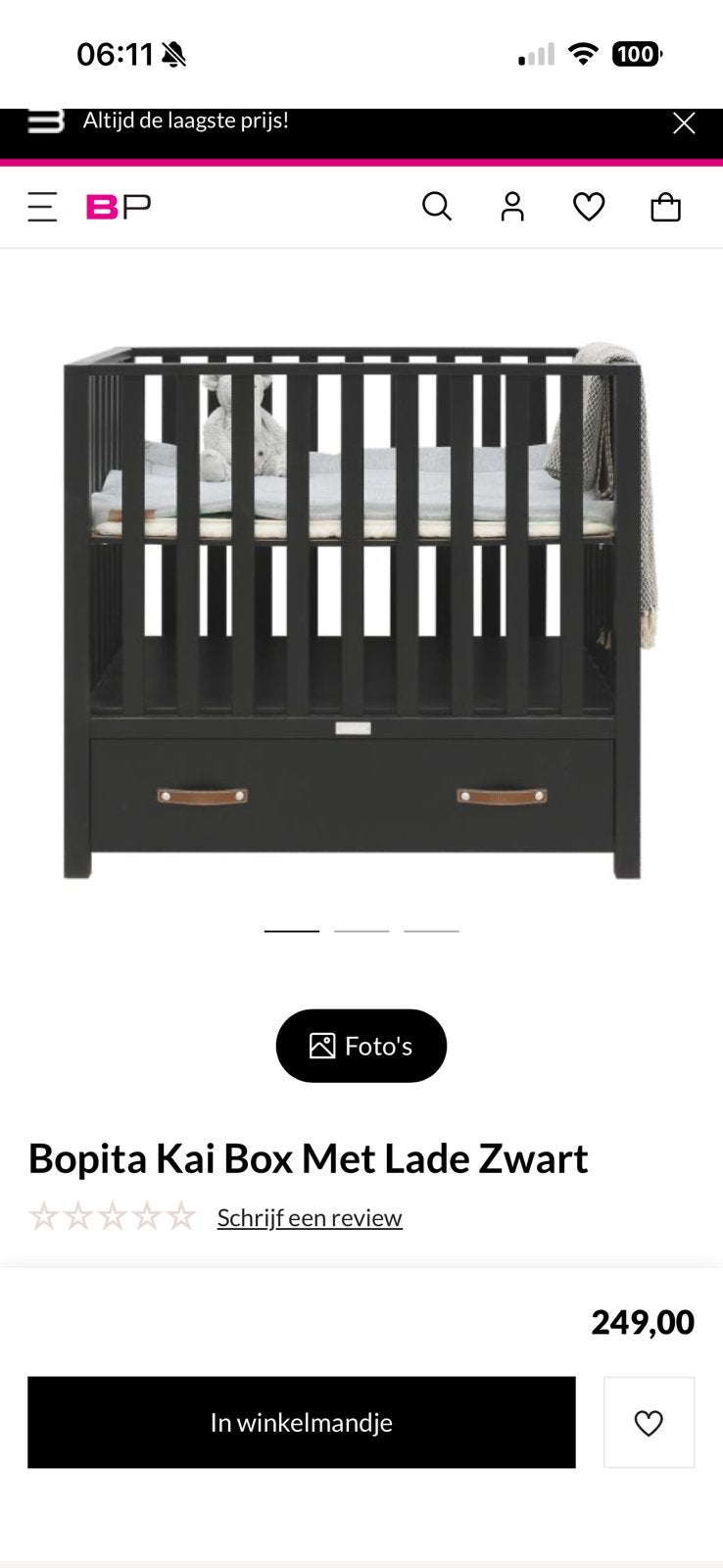Open the hamburger menu

(x=42, y=207)
